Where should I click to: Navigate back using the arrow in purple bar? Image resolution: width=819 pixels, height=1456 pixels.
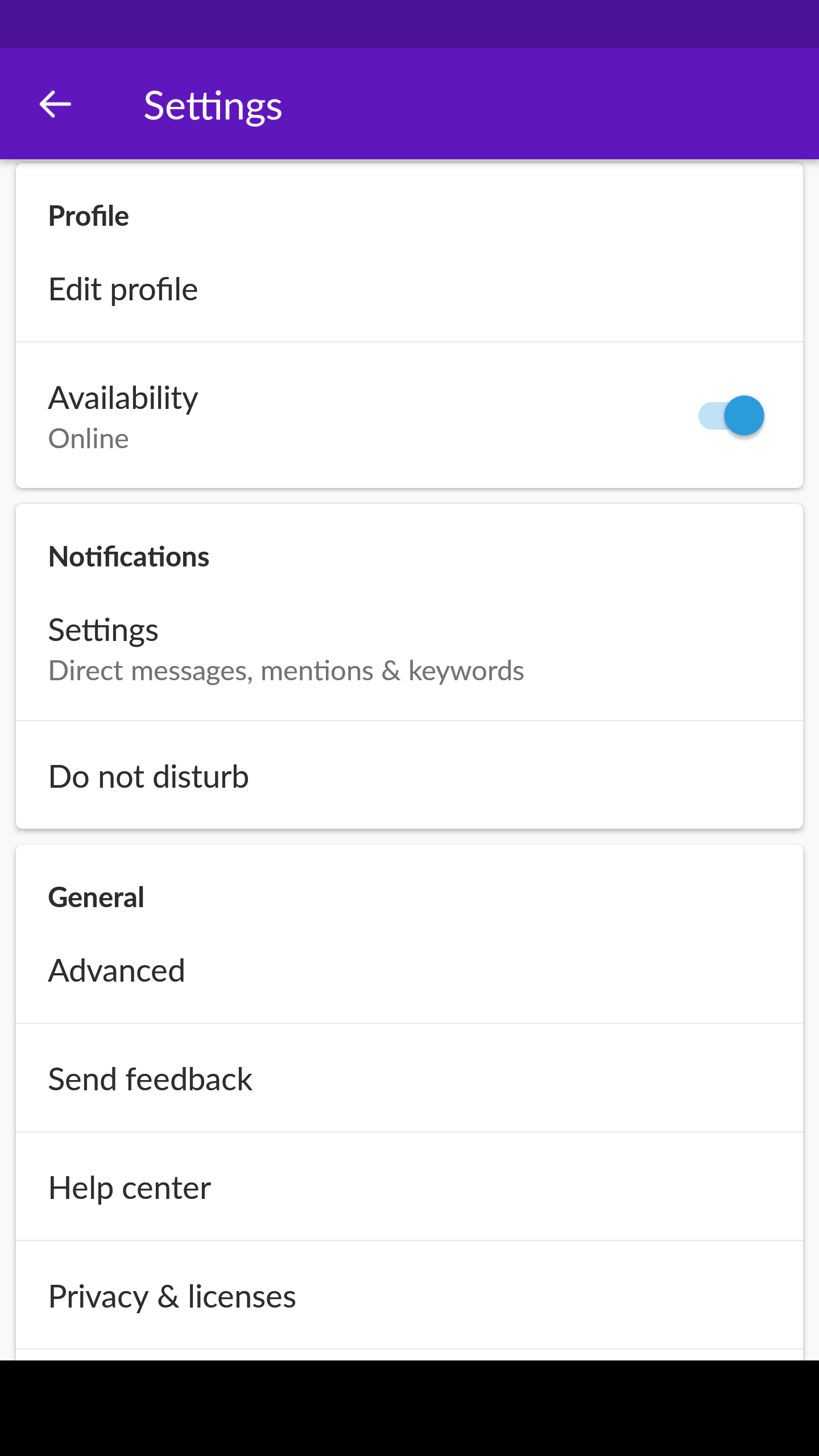(x=55, y=104)
